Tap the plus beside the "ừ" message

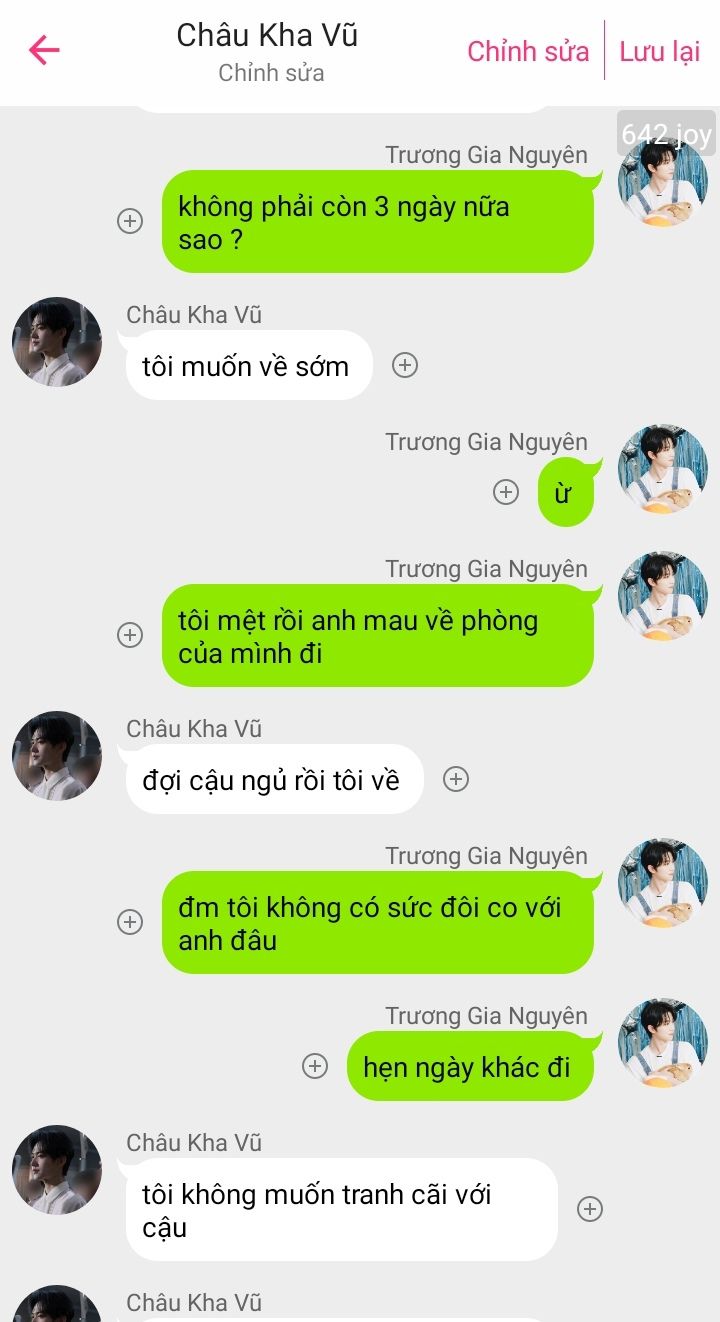pyautogui.click(x=506, y=492)
